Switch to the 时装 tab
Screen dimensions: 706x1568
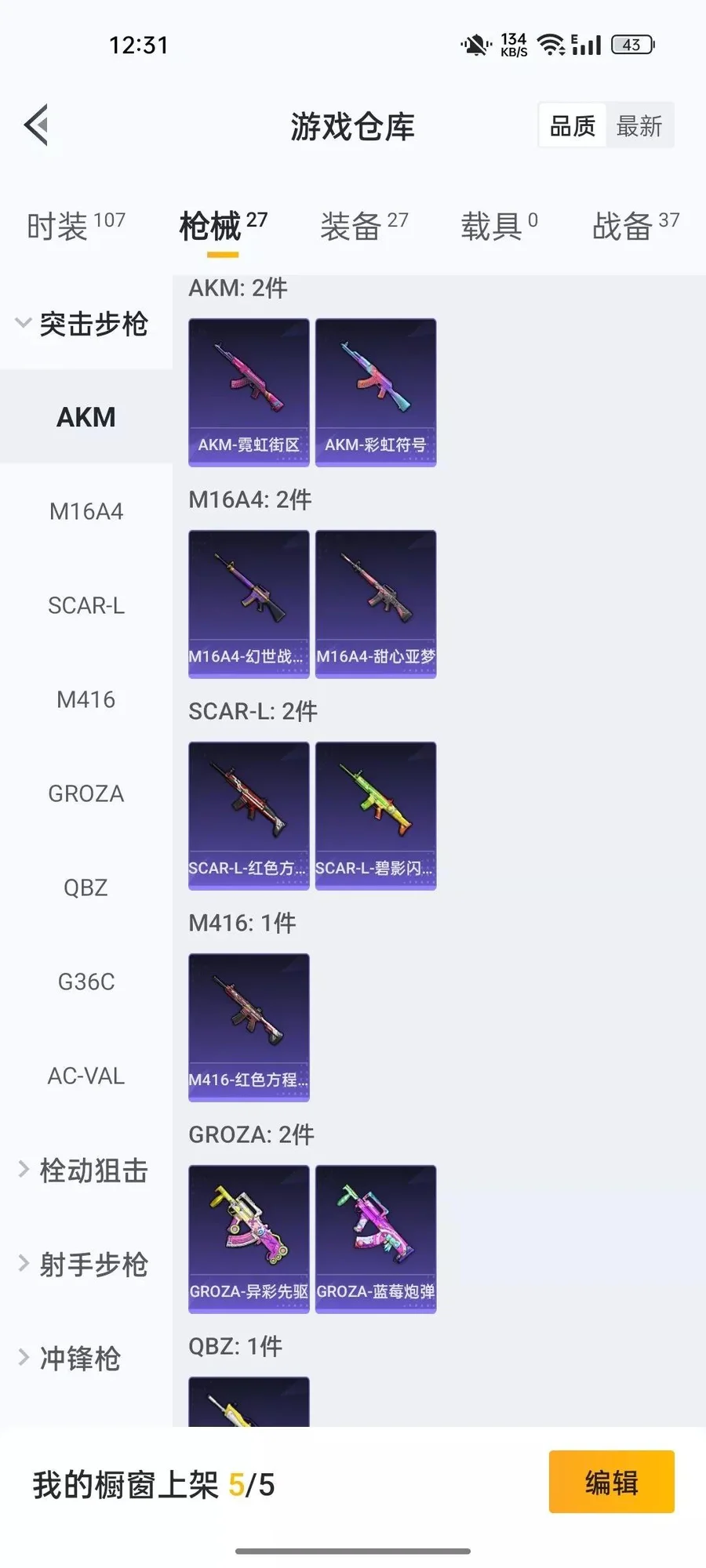pos(75,227)
